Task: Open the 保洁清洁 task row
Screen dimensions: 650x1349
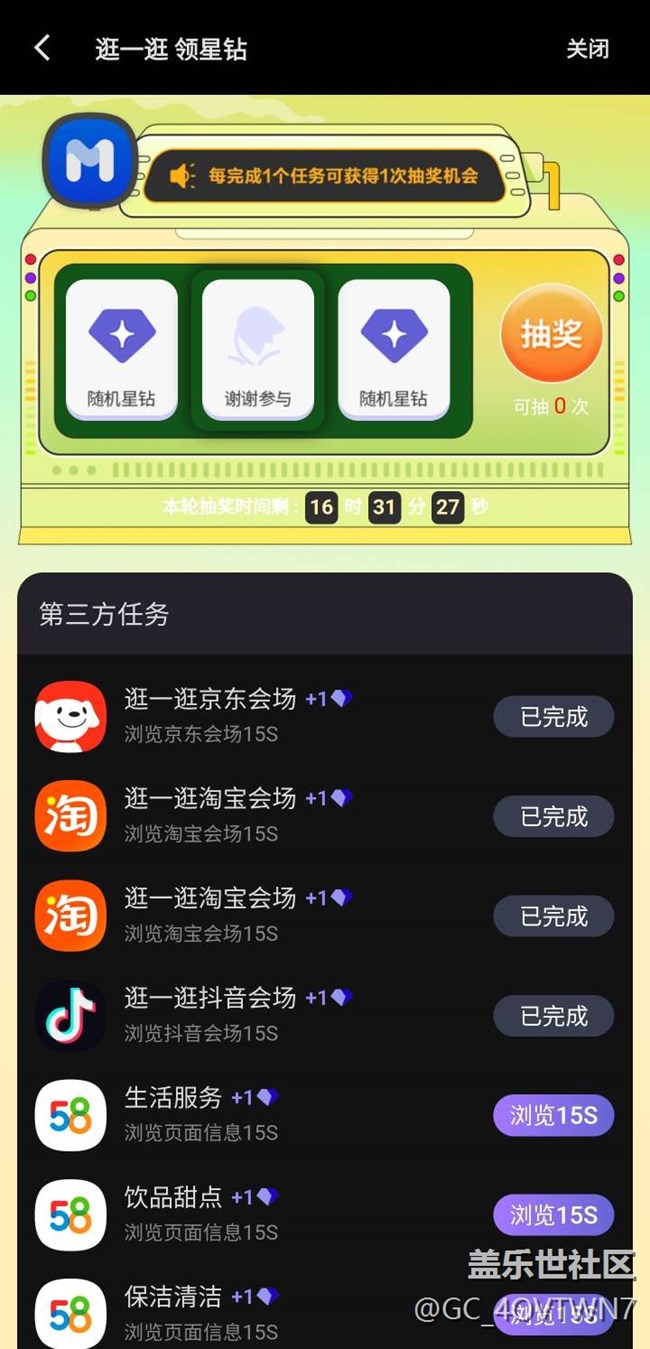Action: [325, 1308]
